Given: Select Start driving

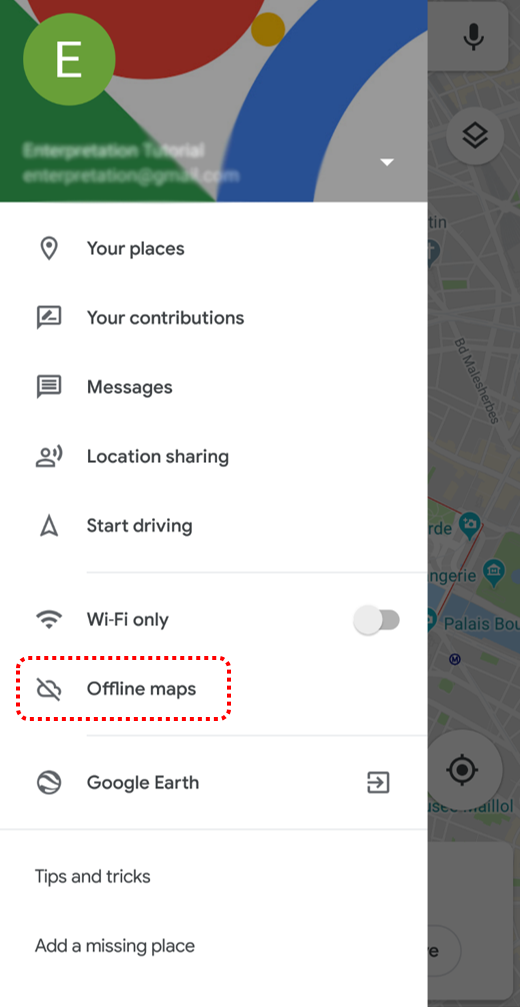Looking at the screenshot, I should (x=214, y=526).
